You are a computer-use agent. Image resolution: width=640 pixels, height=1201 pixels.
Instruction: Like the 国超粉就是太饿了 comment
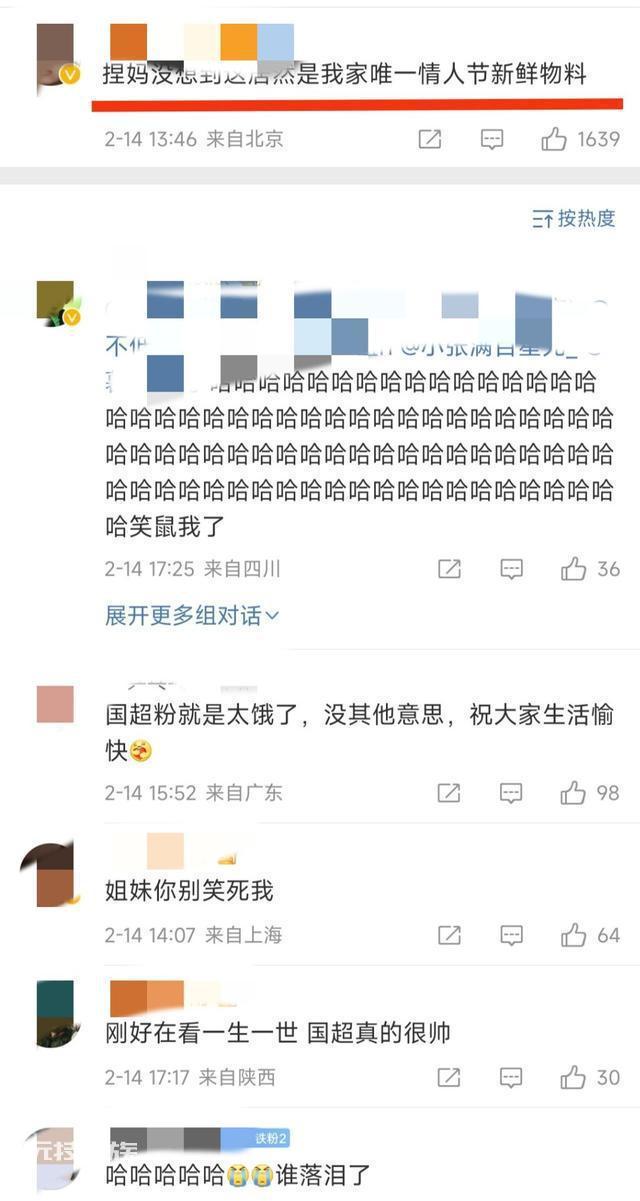(x=574, y=793)
